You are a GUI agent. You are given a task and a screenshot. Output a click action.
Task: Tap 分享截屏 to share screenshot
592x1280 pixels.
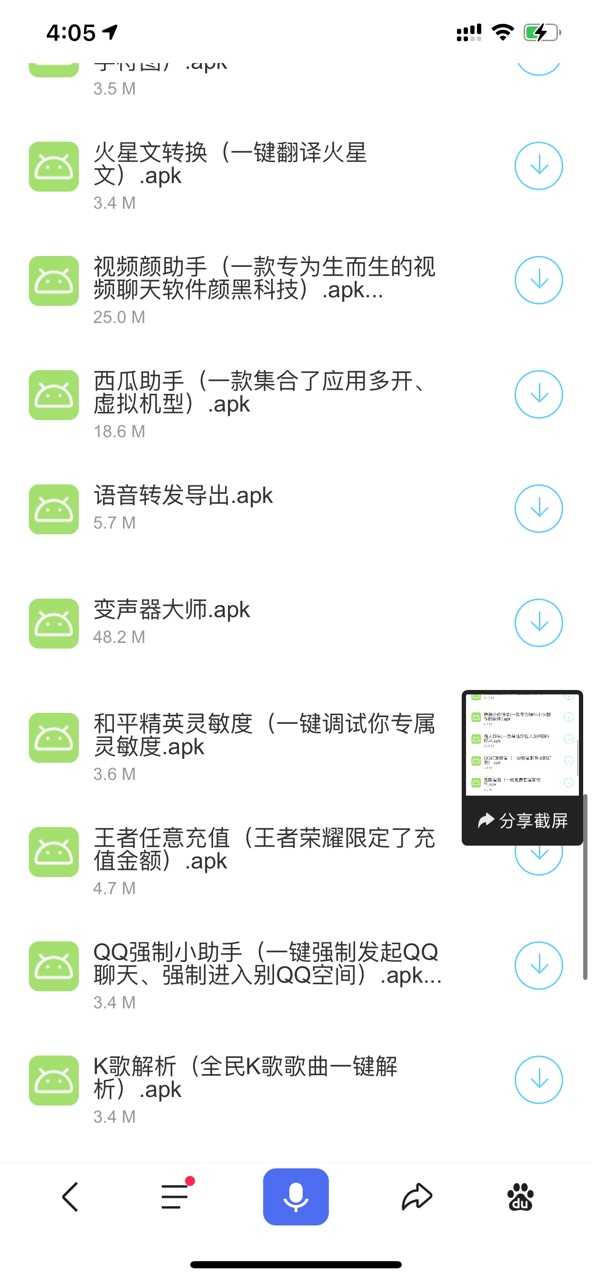[522, 821]
